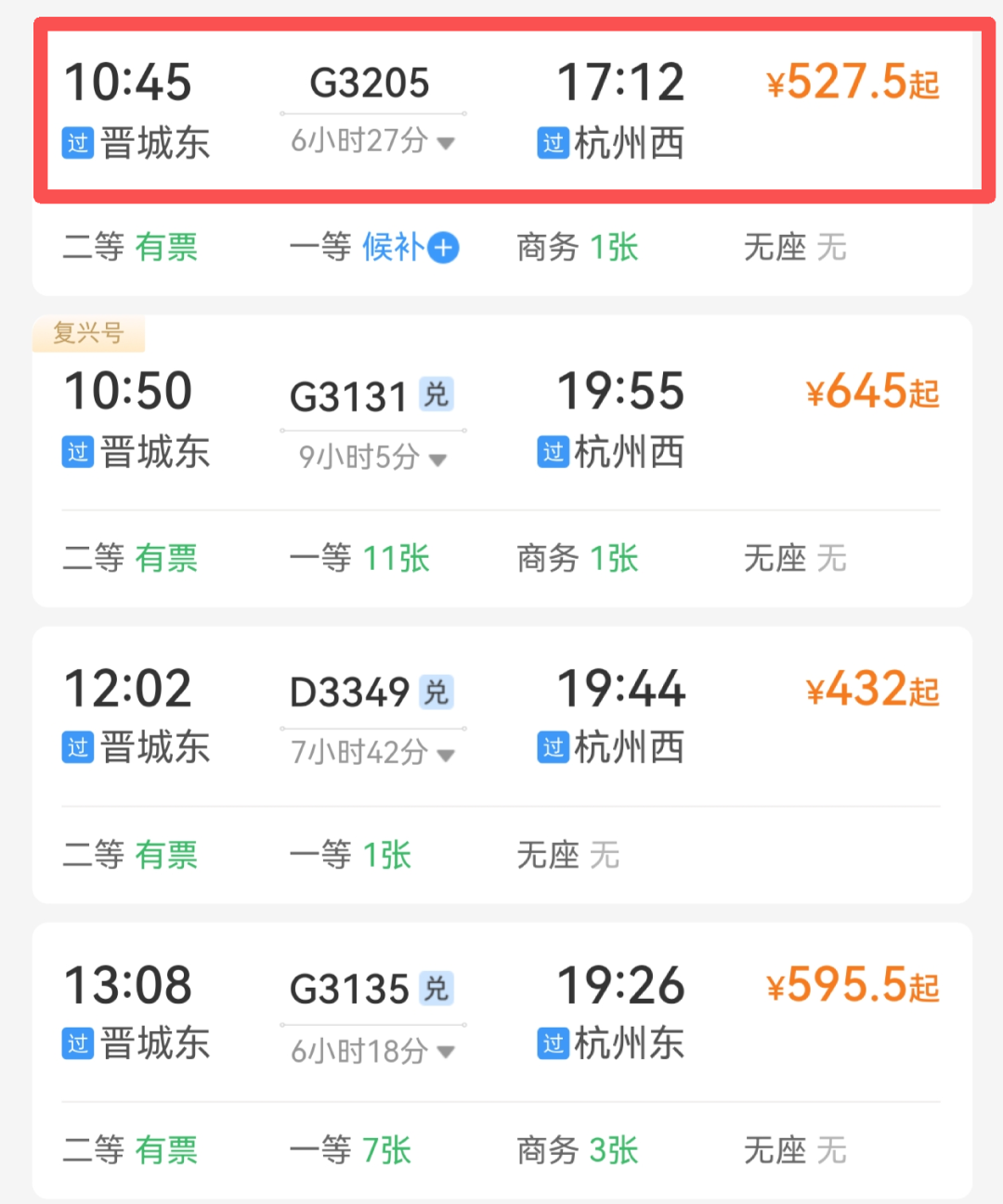This screenshot has width=1003, height=1204.
Task: Expand G3135 stops via 6小时18分 arrow
Action: 446,1052
